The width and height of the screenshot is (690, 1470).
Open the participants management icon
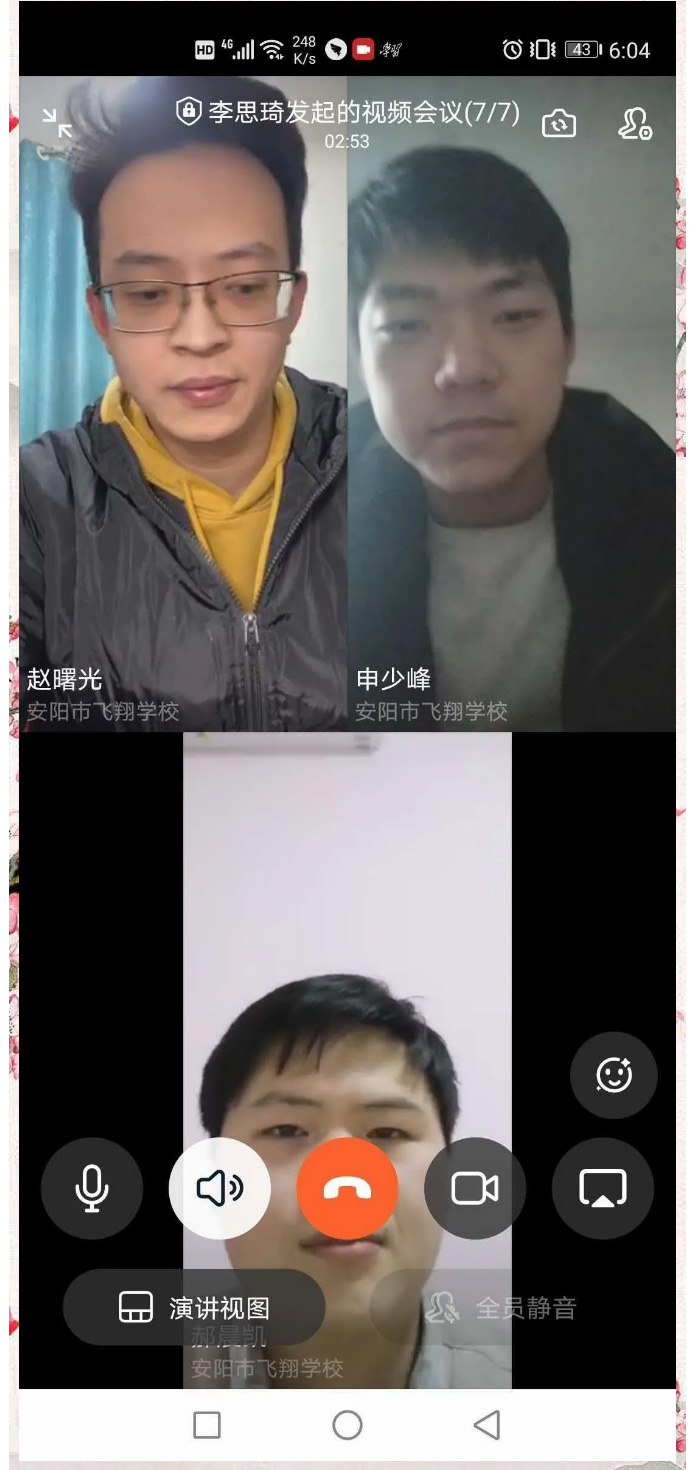tap(635, 123)
